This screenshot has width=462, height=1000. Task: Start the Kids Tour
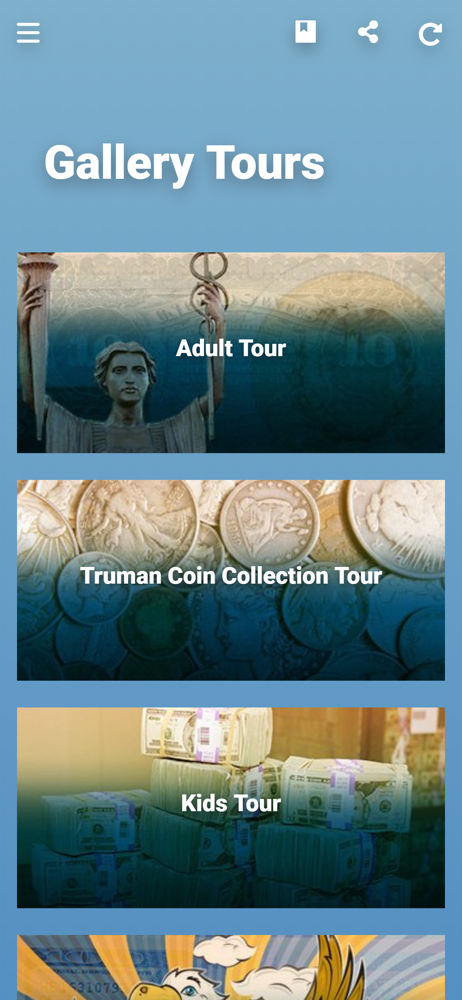click(x=231, y=807)
